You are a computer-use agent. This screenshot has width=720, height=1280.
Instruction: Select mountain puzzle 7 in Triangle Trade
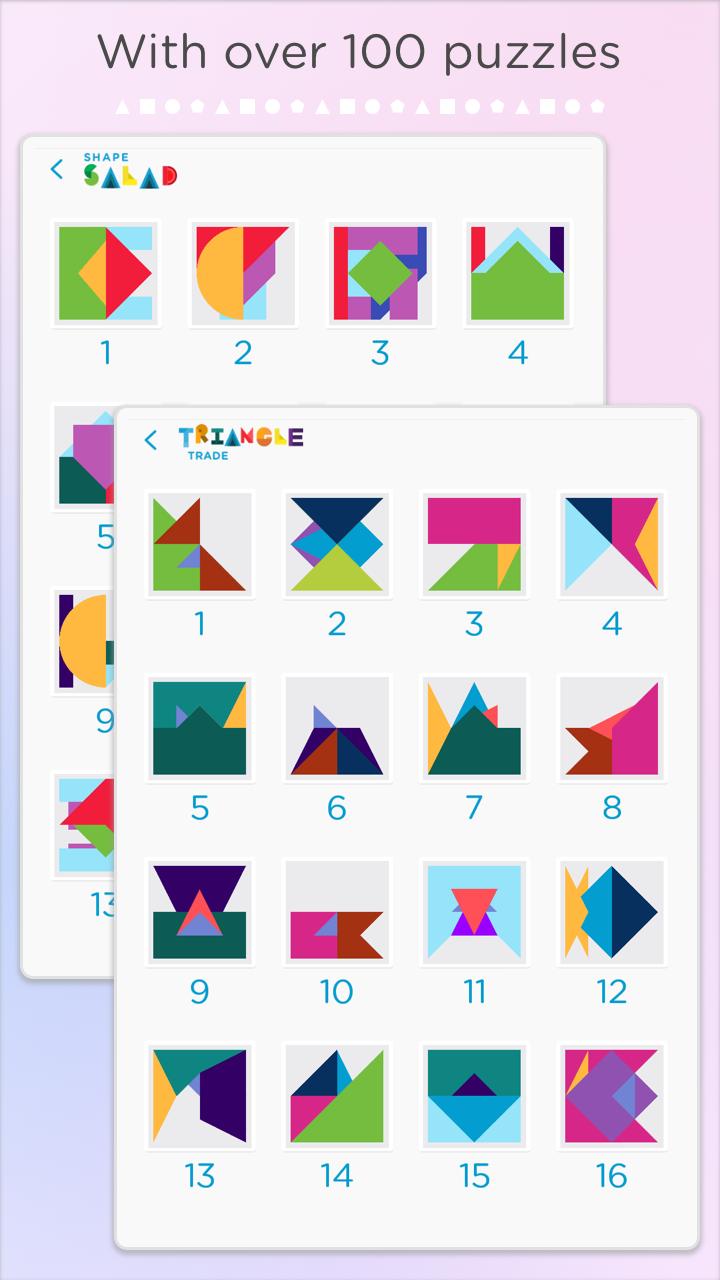tap(474, 728)
